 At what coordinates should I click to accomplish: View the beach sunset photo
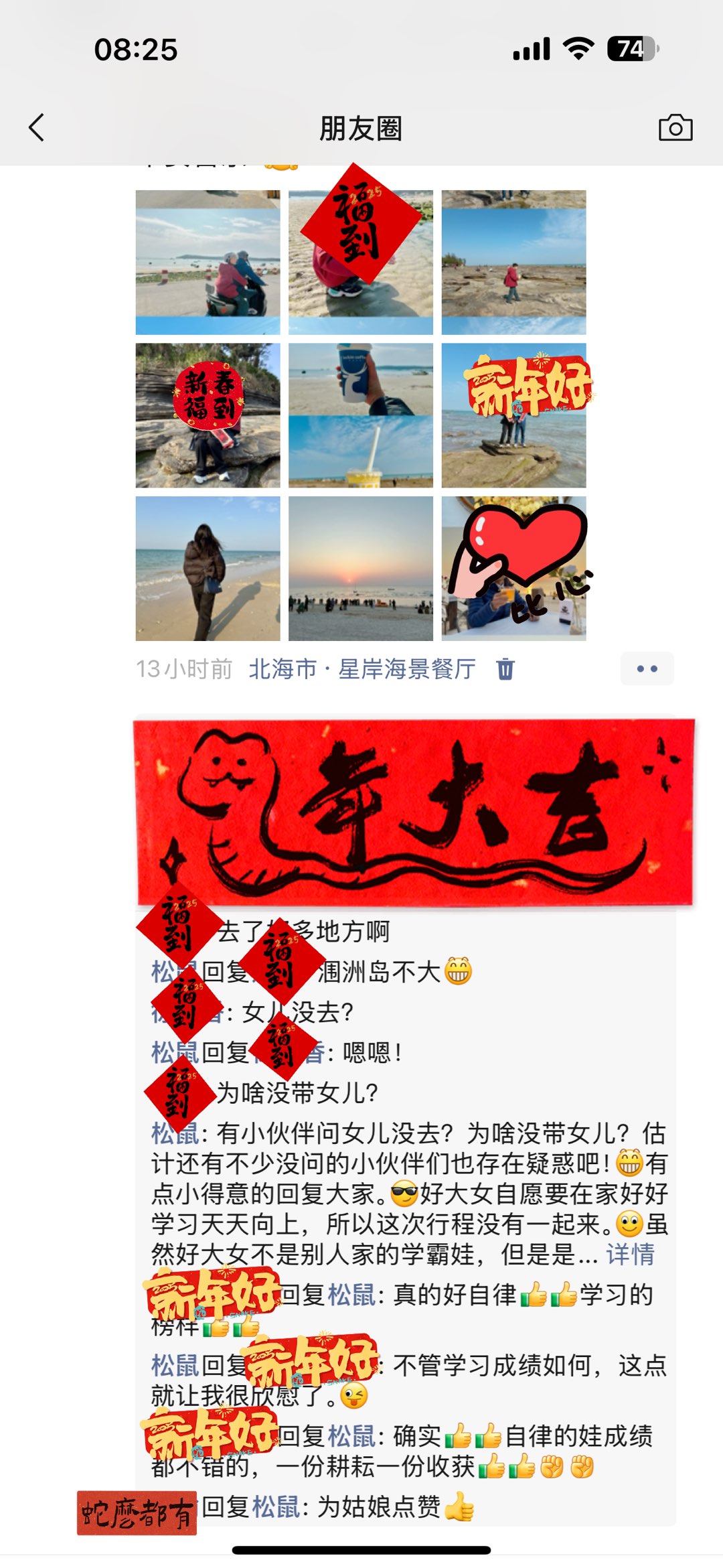pos(360,568)
